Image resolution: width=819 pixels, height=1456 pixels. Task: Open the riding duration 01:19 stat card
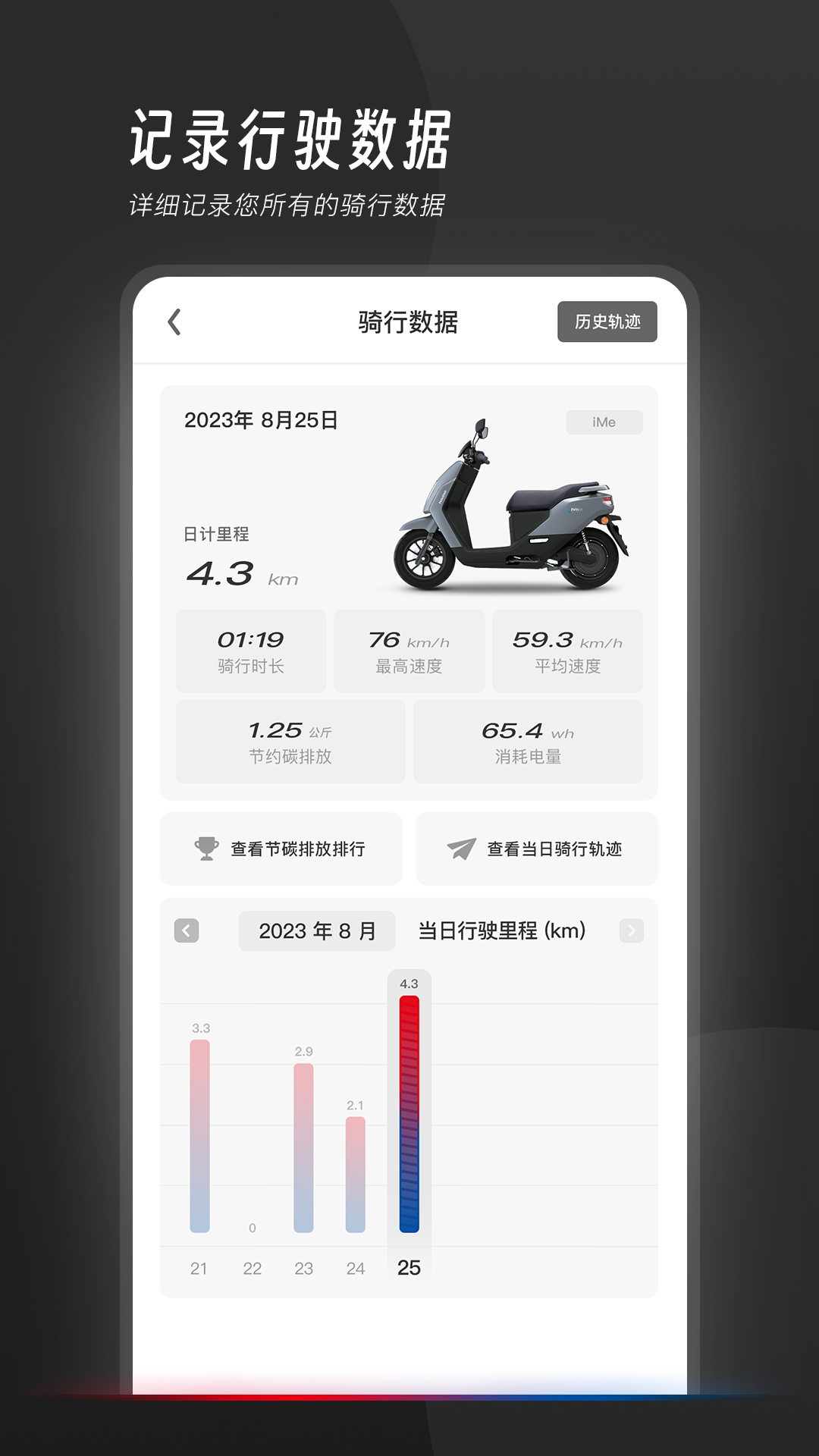point(251,651)
